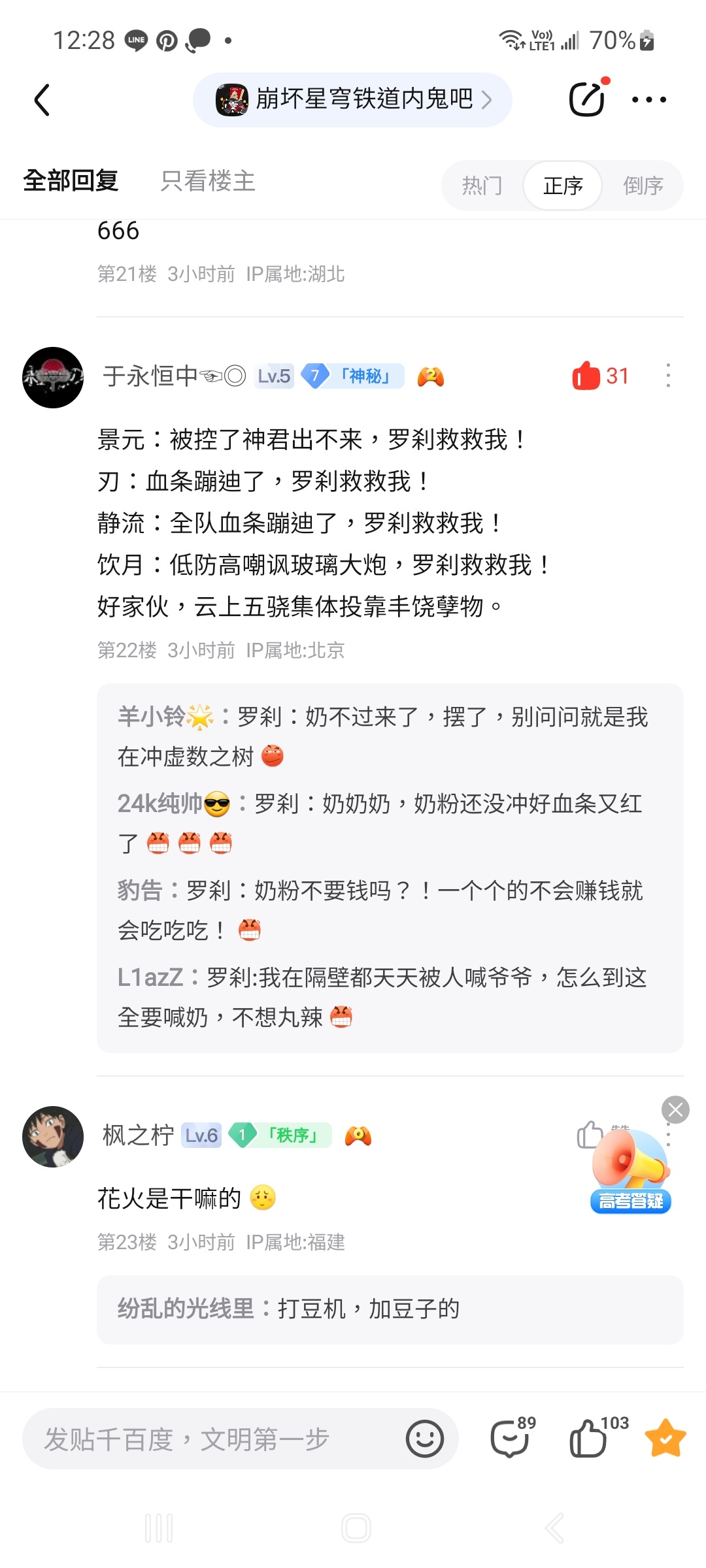Select 倒序 sort order

click(643, 186)
